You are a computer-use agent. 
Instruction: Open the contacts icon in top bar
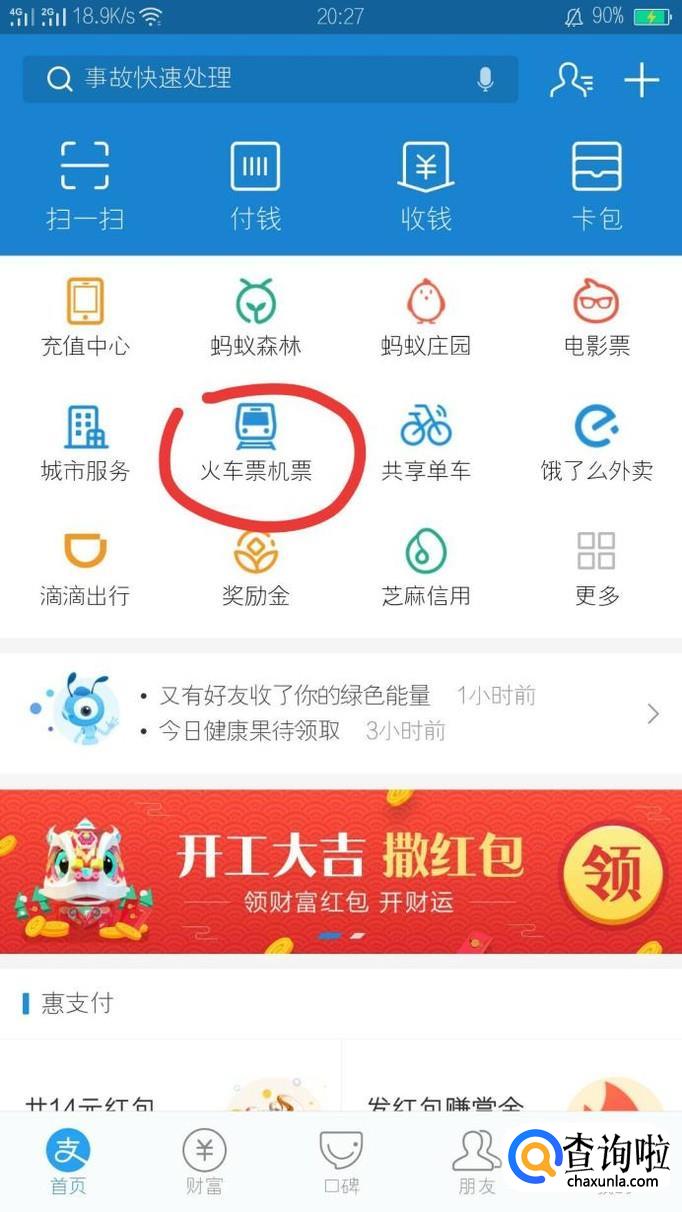[570, 80]
